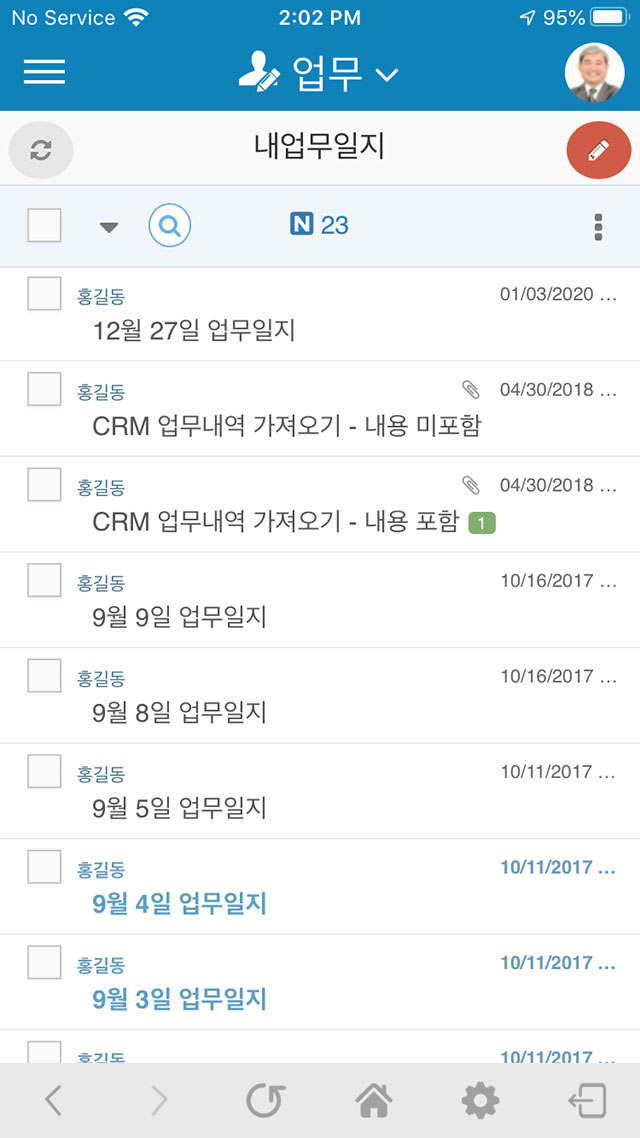Tick the select-all checkbox
This screenshot has width=640, height=1138.
pos(44,225)
